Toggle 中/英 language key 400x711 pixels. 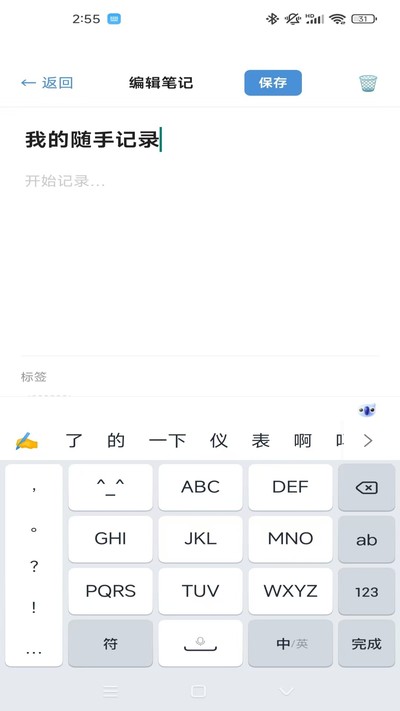click(x=291, y=643)
